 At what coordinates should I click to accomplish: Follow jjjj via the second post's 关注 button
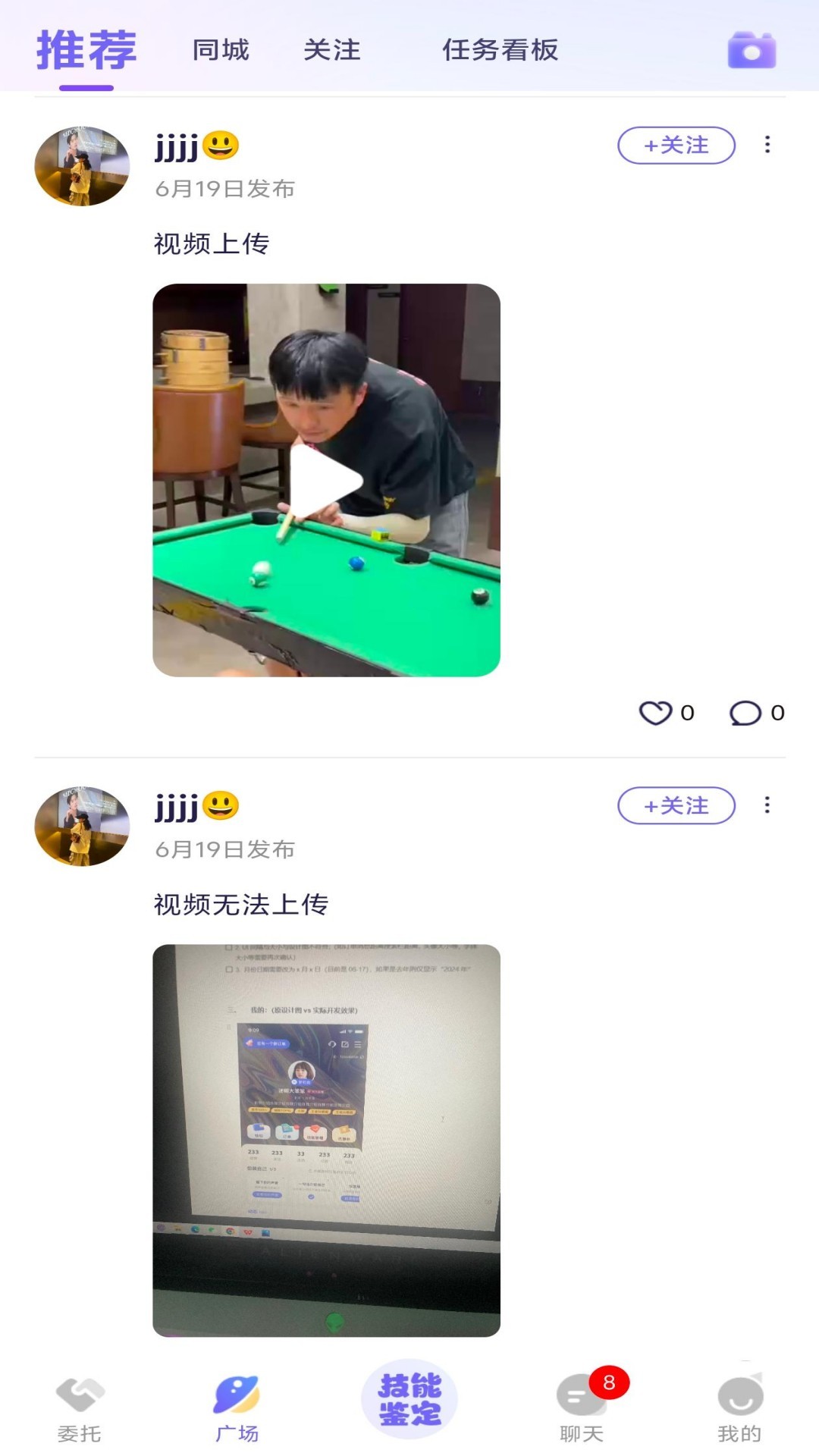coord(677,806)
